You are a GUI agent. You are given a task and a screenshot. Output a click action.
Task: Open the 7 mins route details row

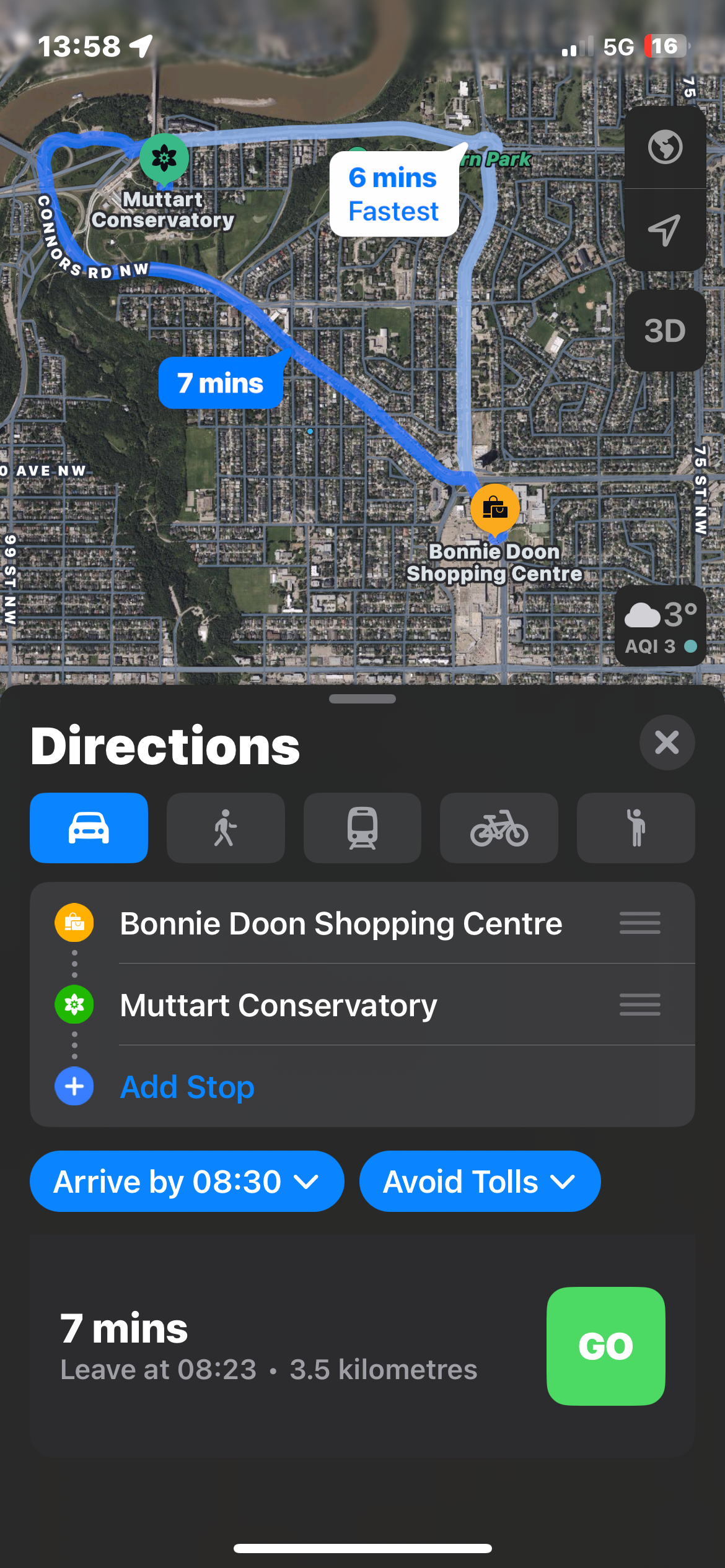(x=269, y=1346)
